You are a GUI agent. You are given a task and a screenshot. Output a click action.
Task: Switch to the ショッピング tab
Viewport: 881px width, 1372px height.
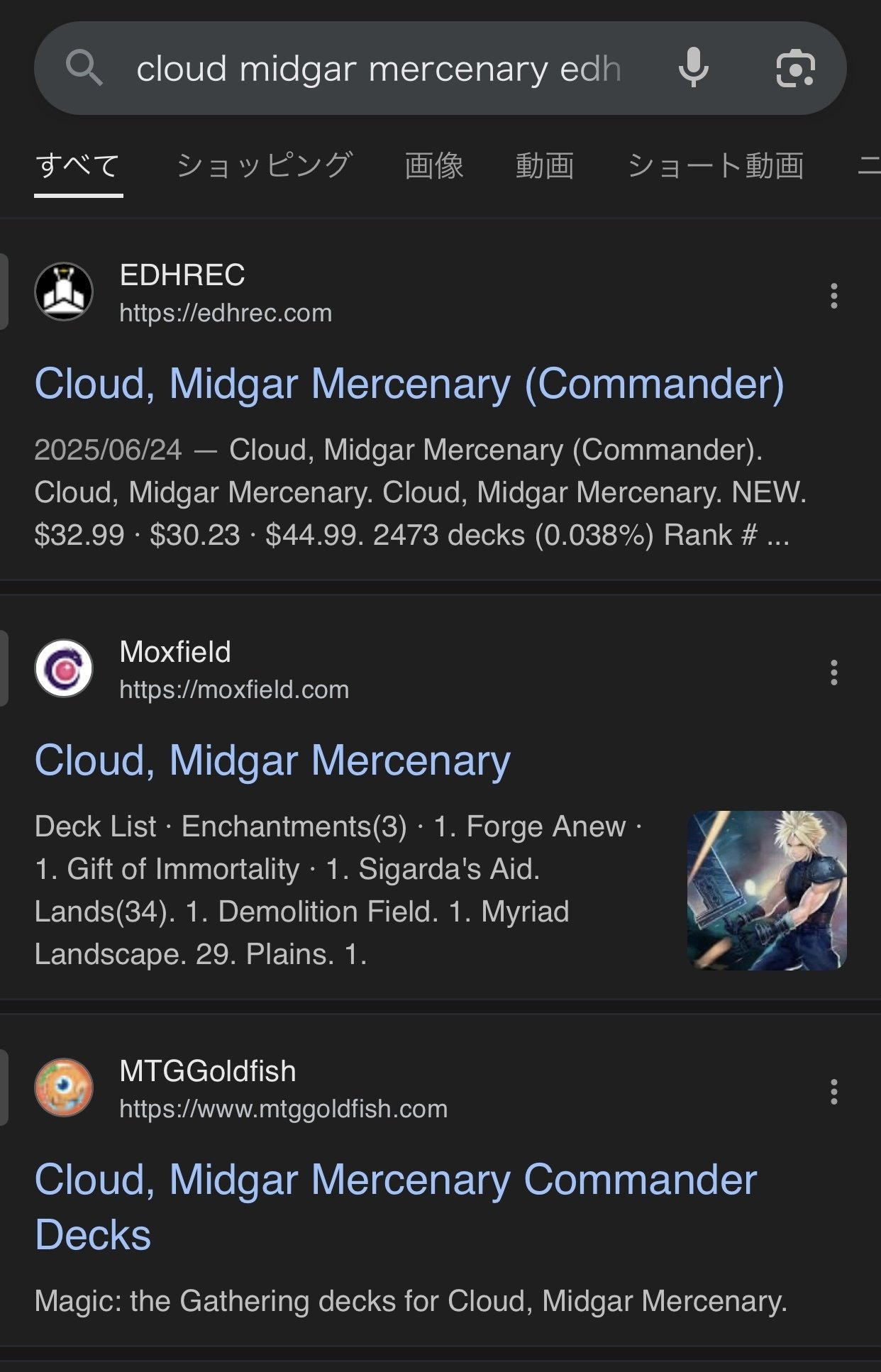[x=264, y=166]
